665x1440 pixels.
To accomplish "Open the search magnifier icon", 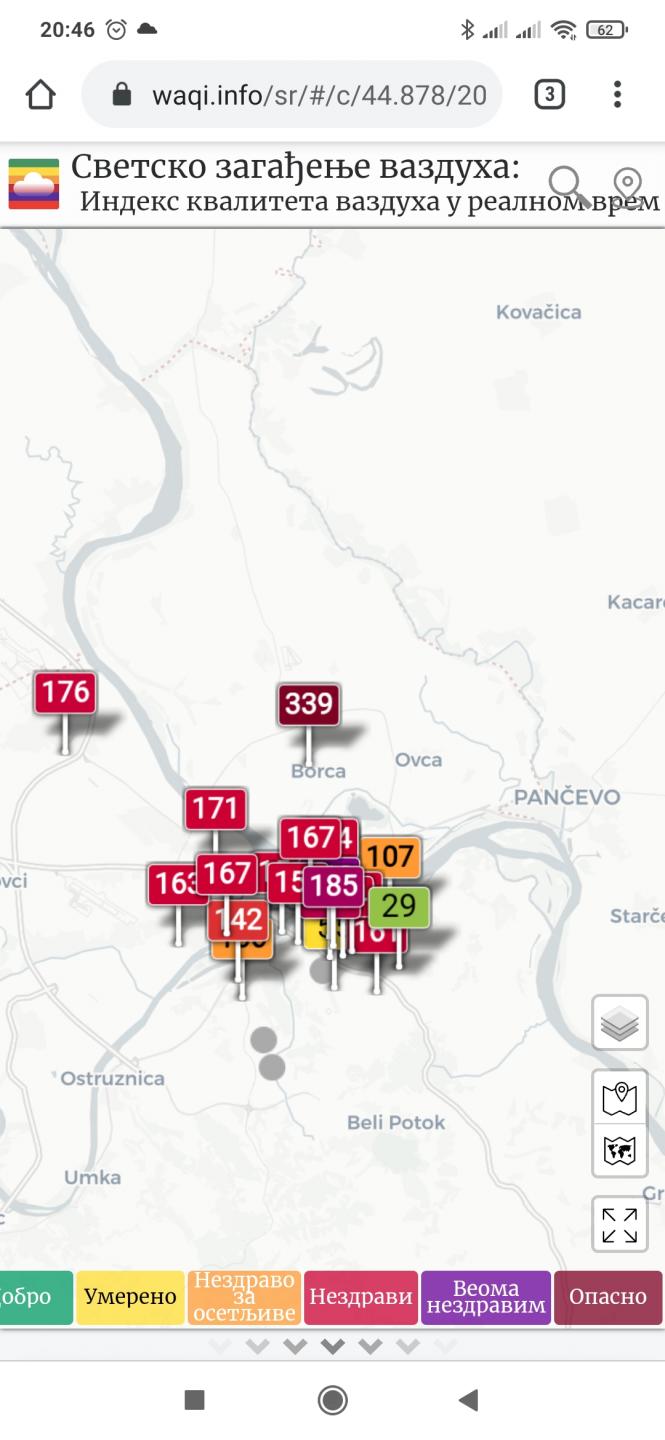I will 569,186.
